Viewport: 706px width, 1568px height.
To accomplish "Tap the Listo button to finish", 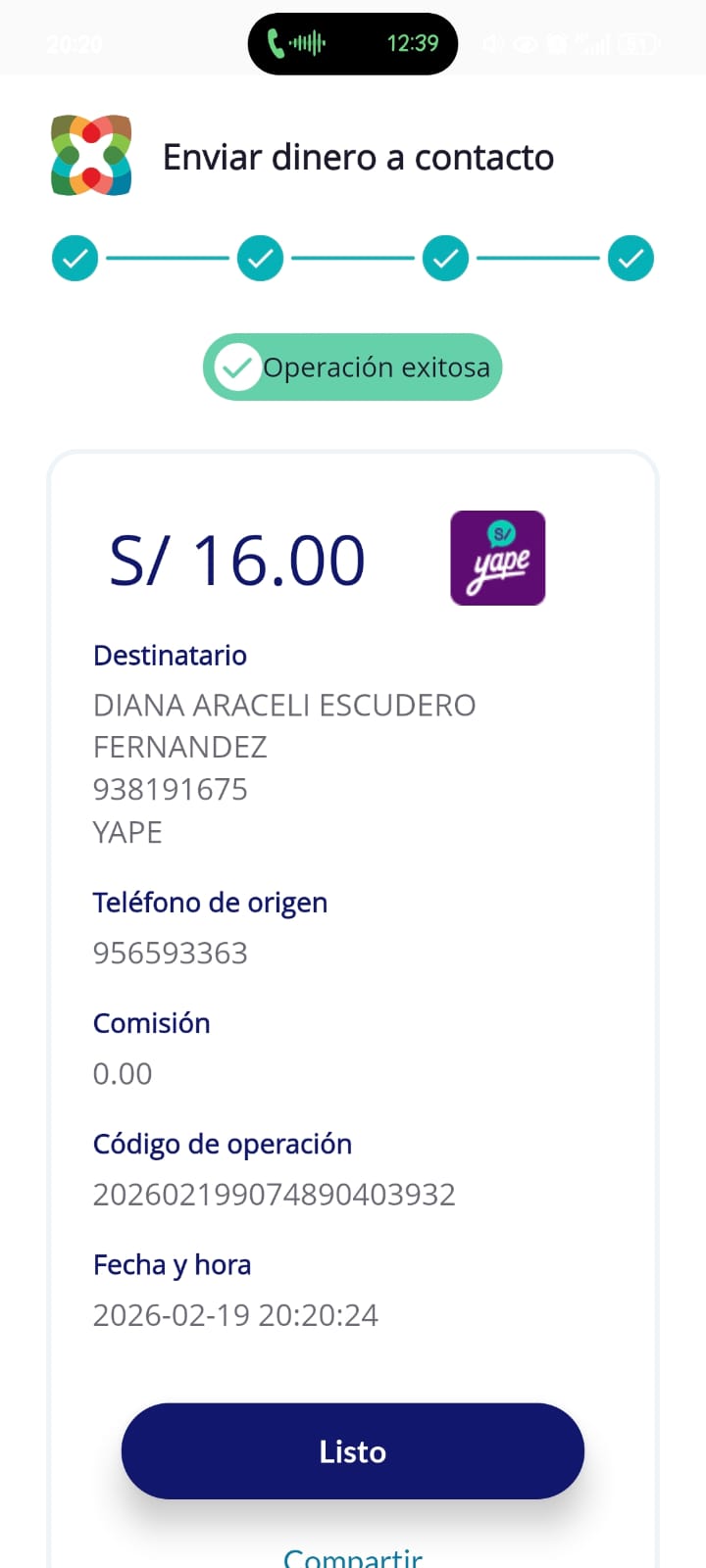I will (x=353, y=1451).
